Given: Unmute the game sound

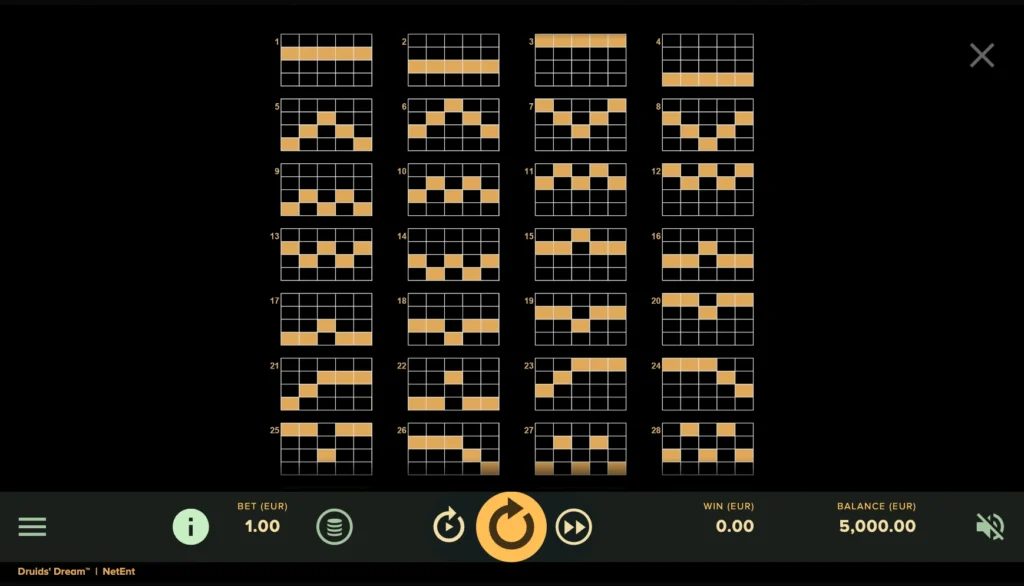Looking at the screenshot, I should pyautogui.click(x=989, y=526).
